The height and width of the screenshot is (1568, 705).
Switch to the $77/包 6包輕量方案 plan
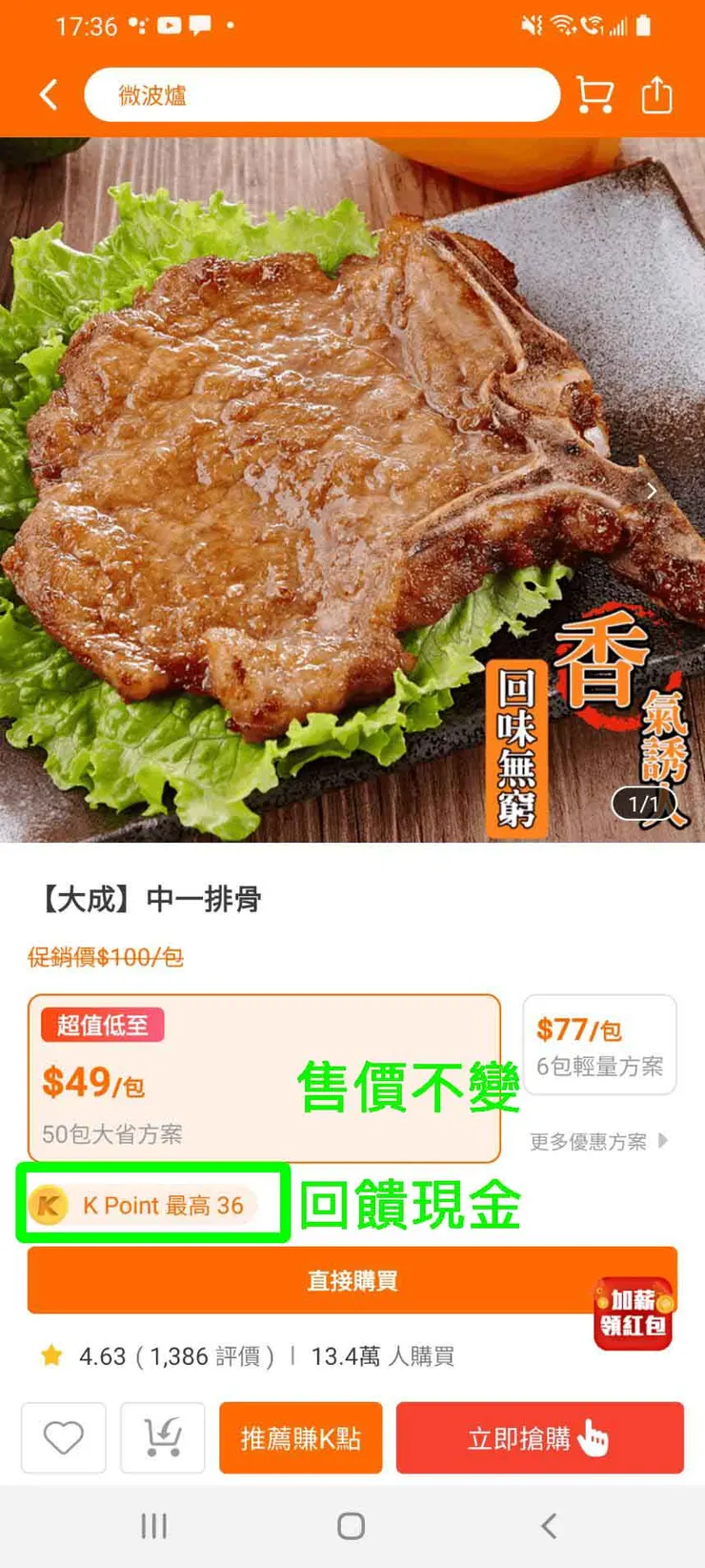[x=601, y=1044]
